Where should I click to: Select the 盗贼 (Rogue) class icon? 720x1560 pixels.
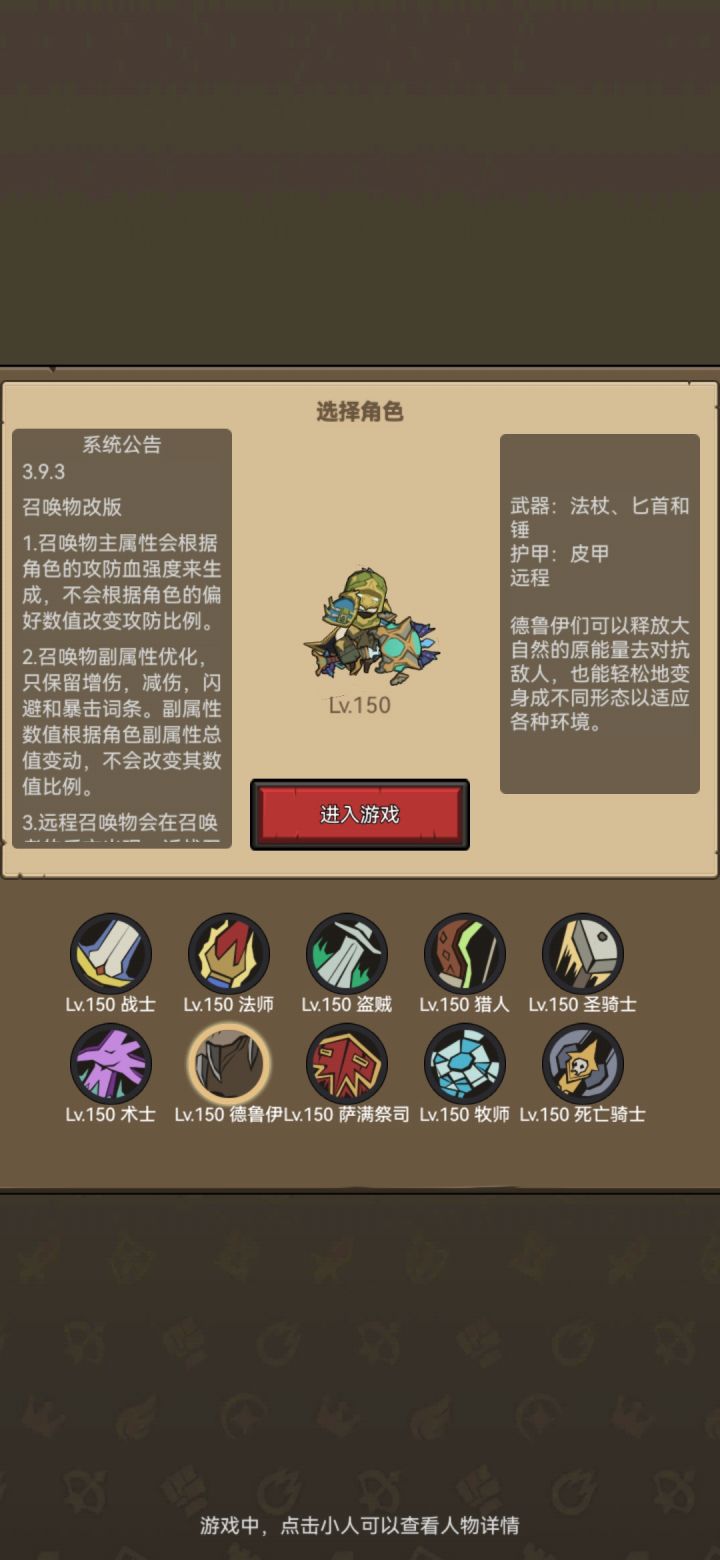[x=347, y=956]
